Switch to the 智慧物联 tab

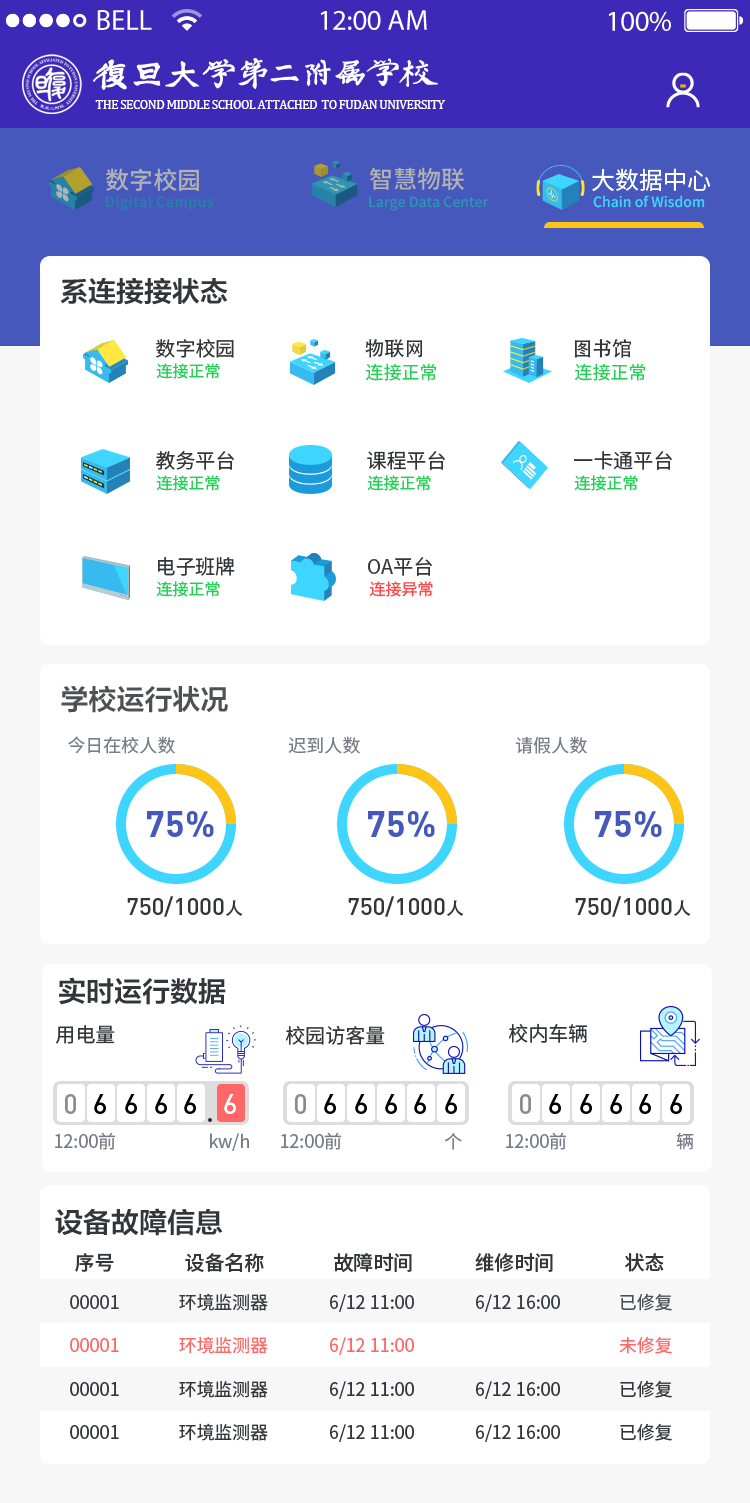(400, 186)
